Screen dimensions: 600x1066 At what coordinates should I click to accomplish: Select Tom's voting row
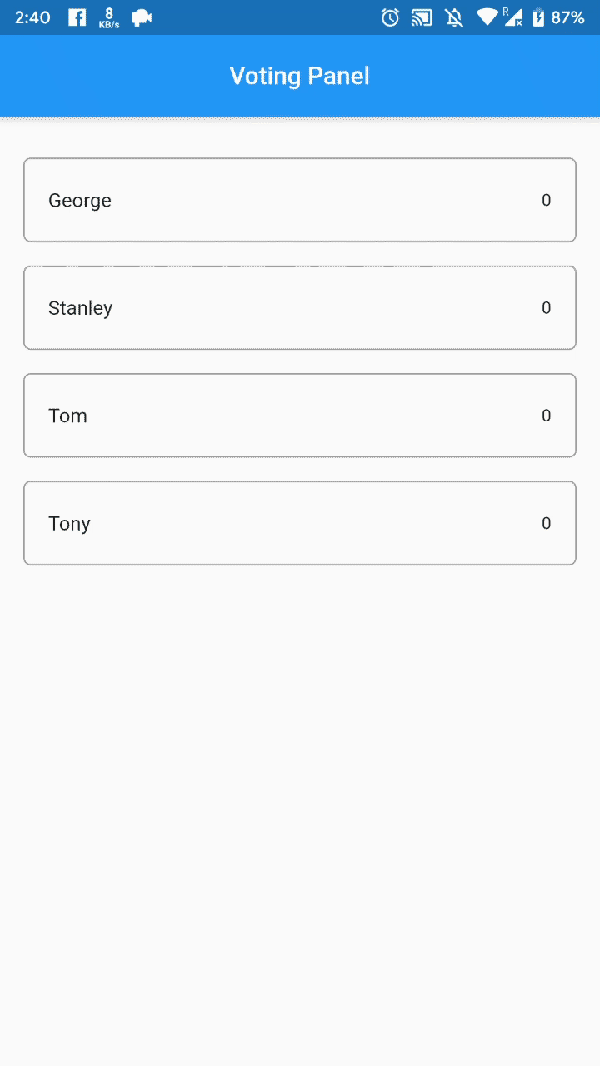[300, 415]
